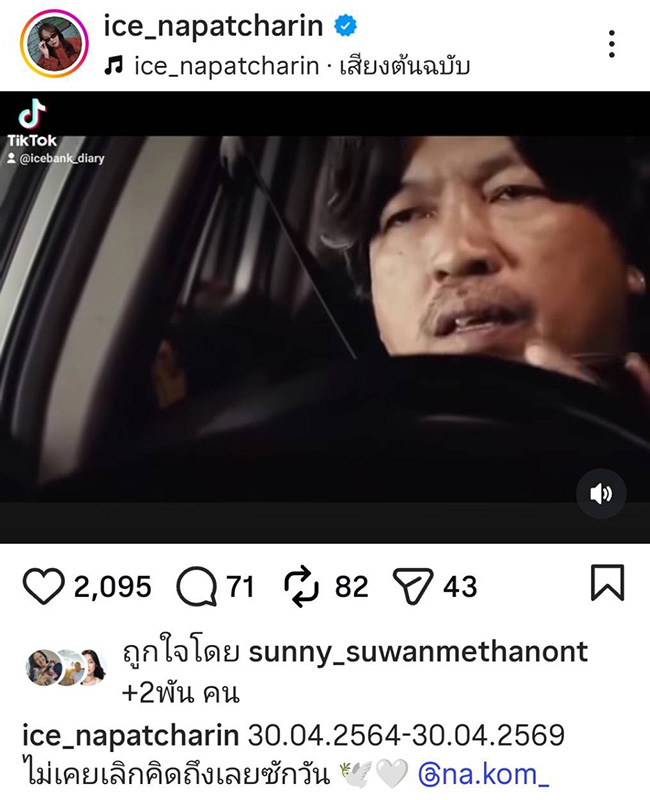Image resolution: width=650 pixels, height=800 pixels.
Task: Open the na.kom_ Threads mention link
Action: 485,774
